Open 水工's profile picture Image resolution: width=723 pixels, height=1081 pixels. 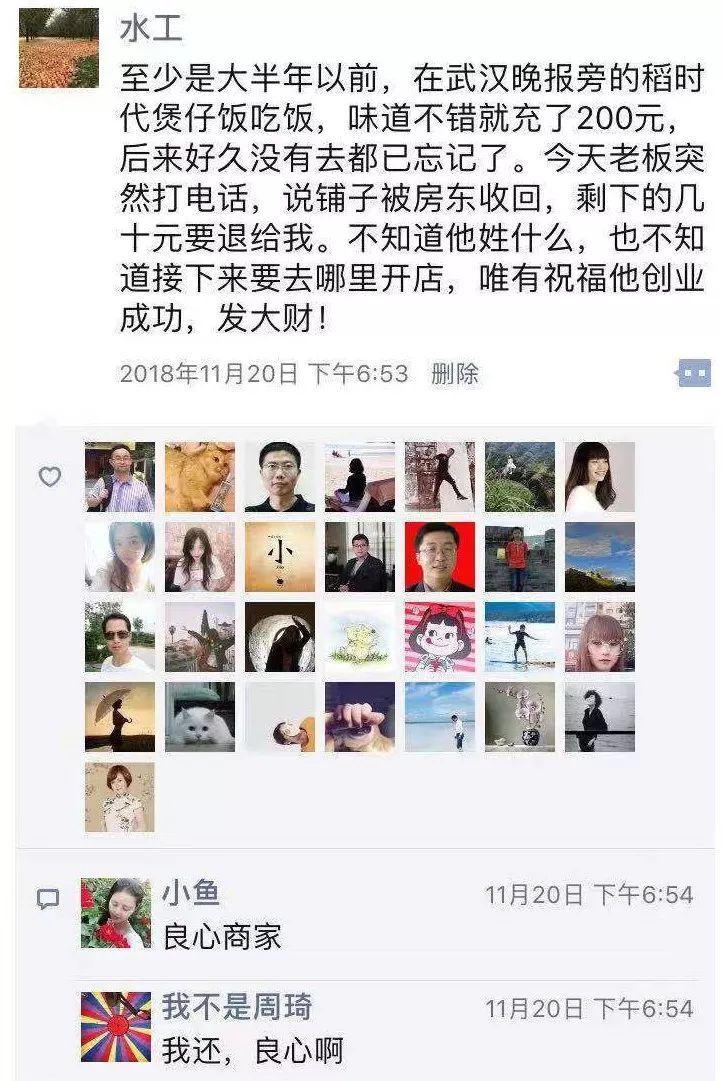[x=59, y=47]
